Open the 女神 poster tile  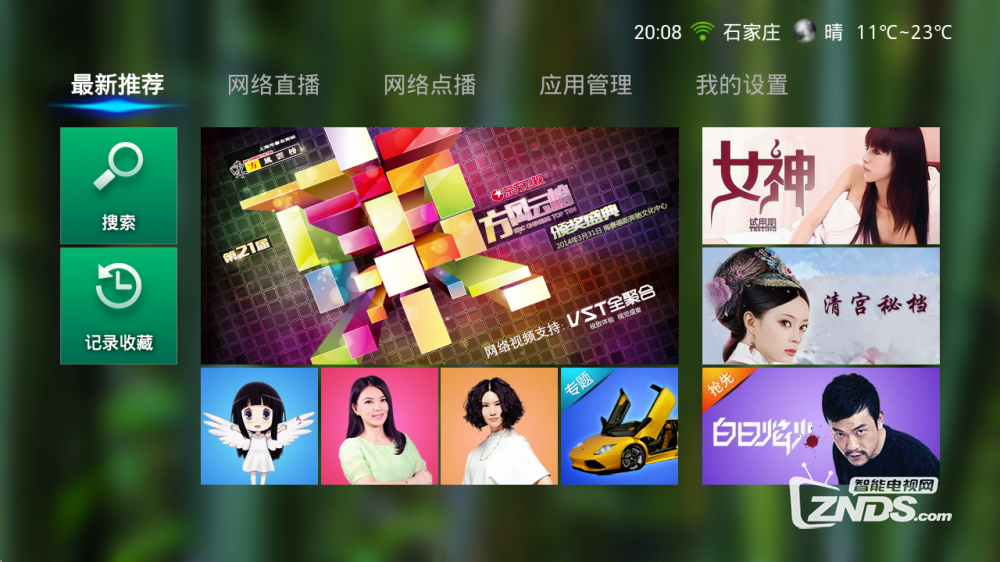pyautogui.click(x=820, y=185)
